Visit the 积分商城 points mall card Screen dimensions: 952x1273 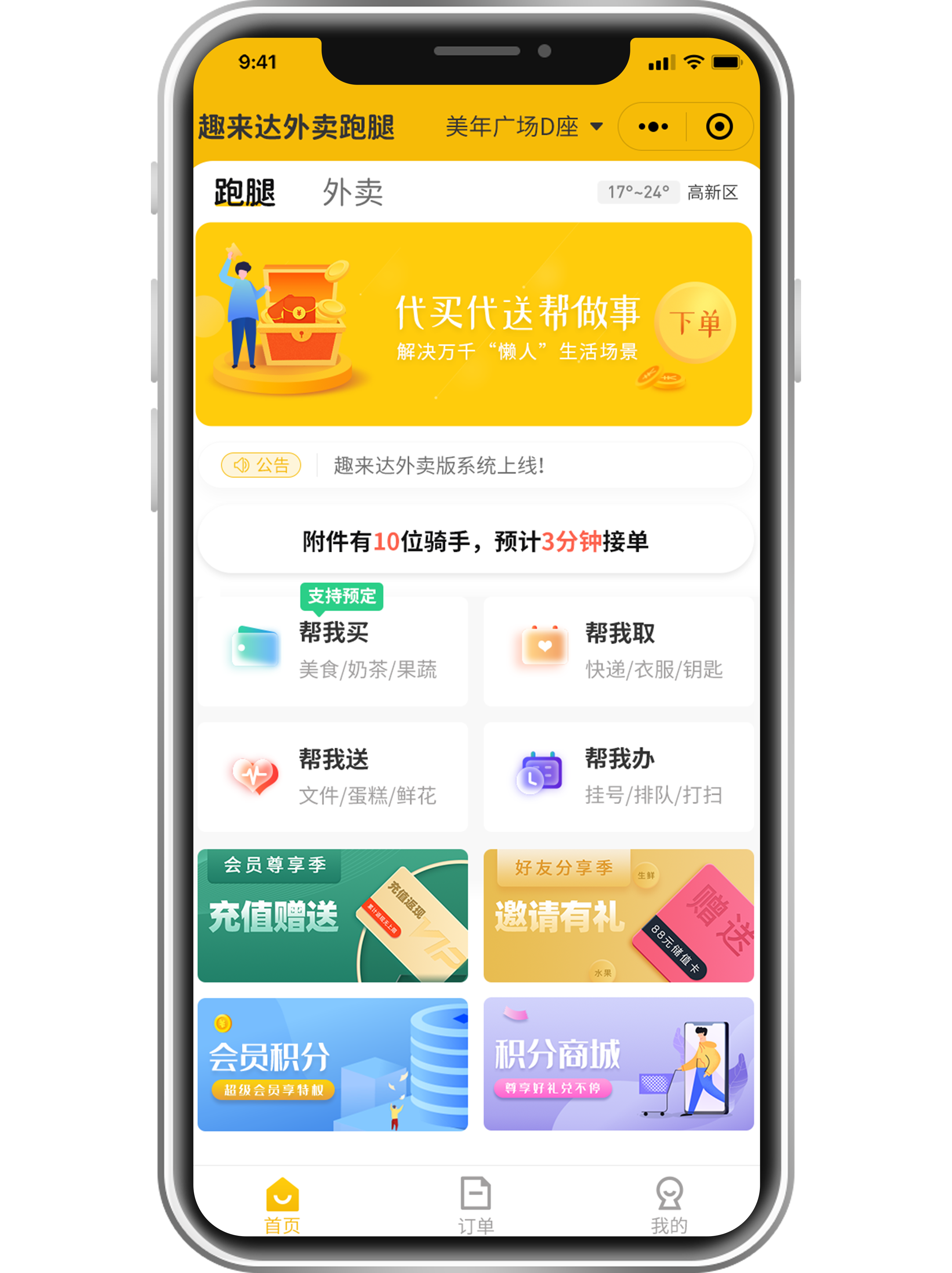click(618, 1064)
